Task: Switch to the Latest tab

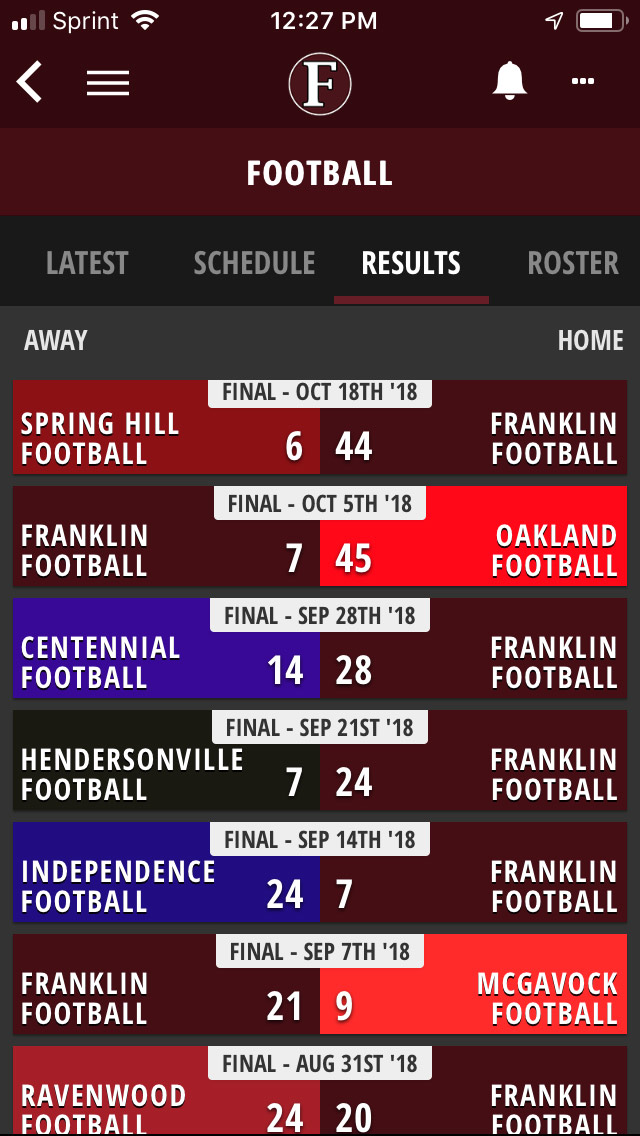Action: point(87,263)
